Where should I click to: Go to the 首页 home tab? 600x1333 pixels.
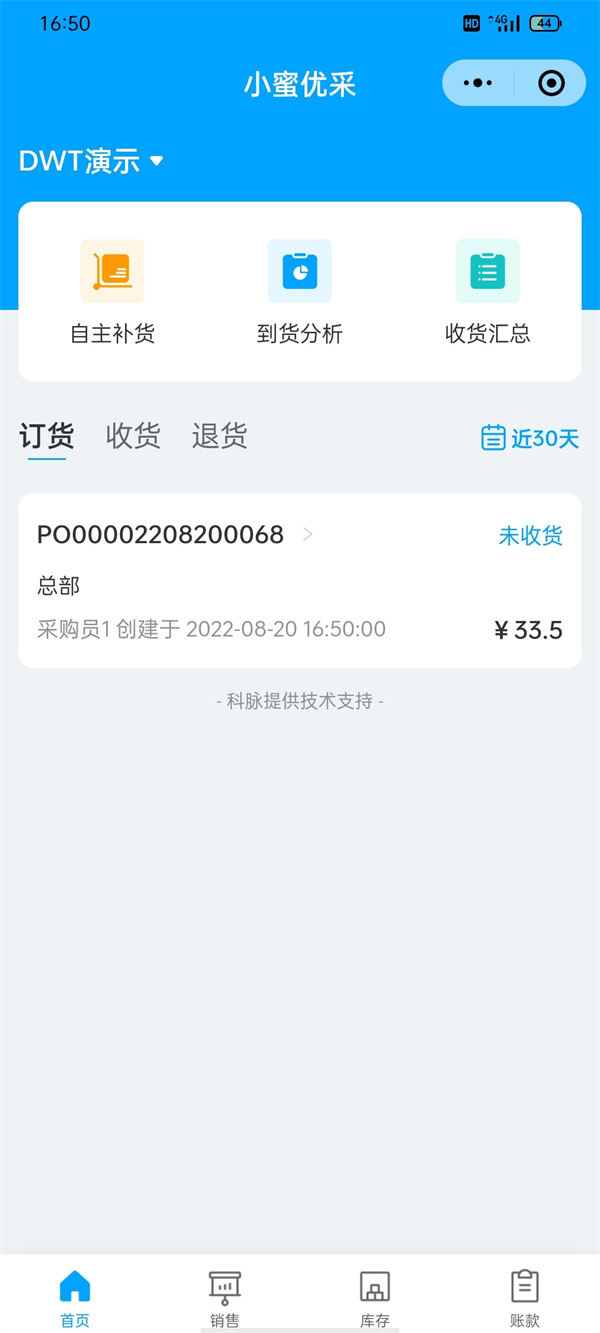pos(75,1298)
